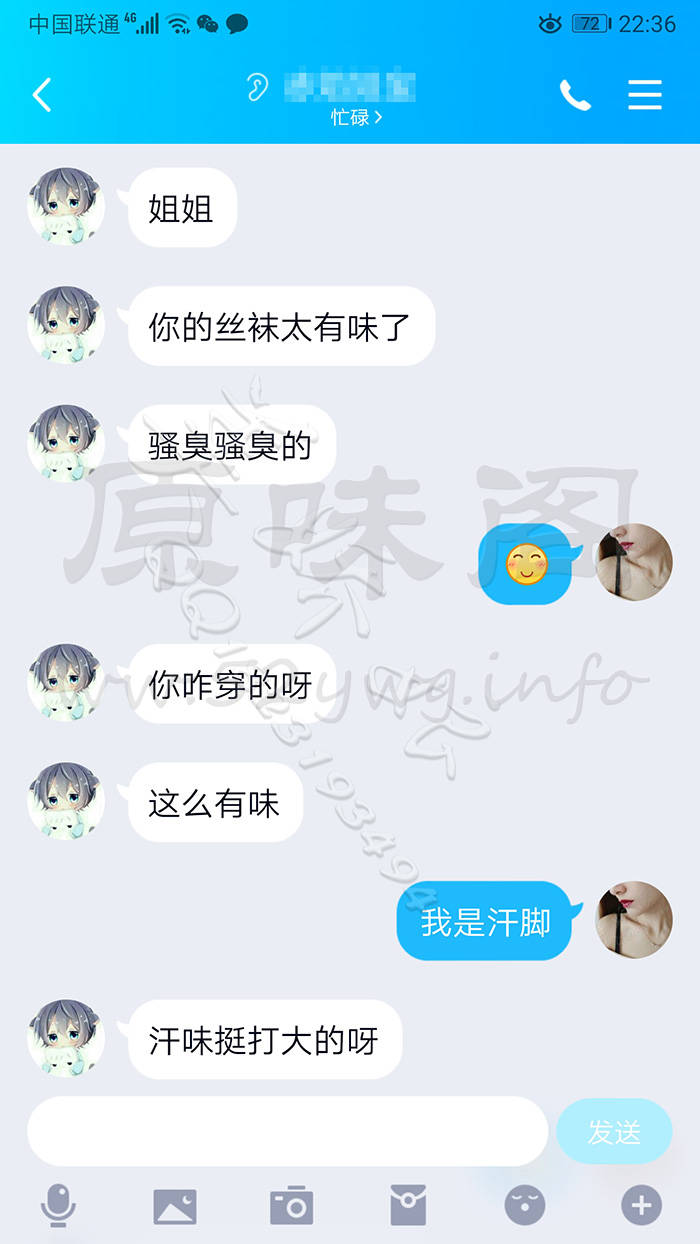Tap the 发送 send button

pyautogui.click(x=613, y=1131)
